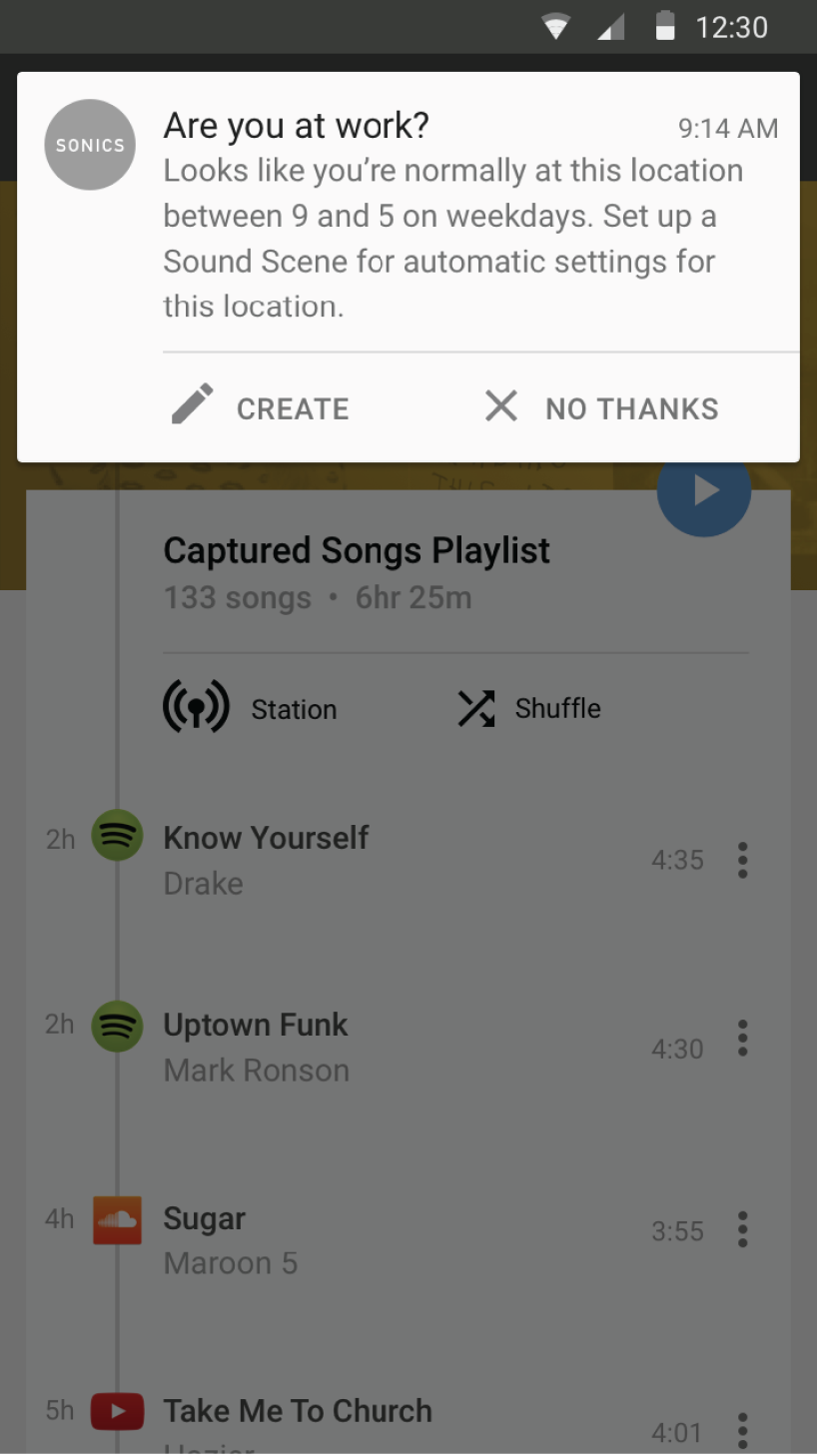Tap Create to set up Sound Scene
The image size is (823, 1456).
pos(262,407)
